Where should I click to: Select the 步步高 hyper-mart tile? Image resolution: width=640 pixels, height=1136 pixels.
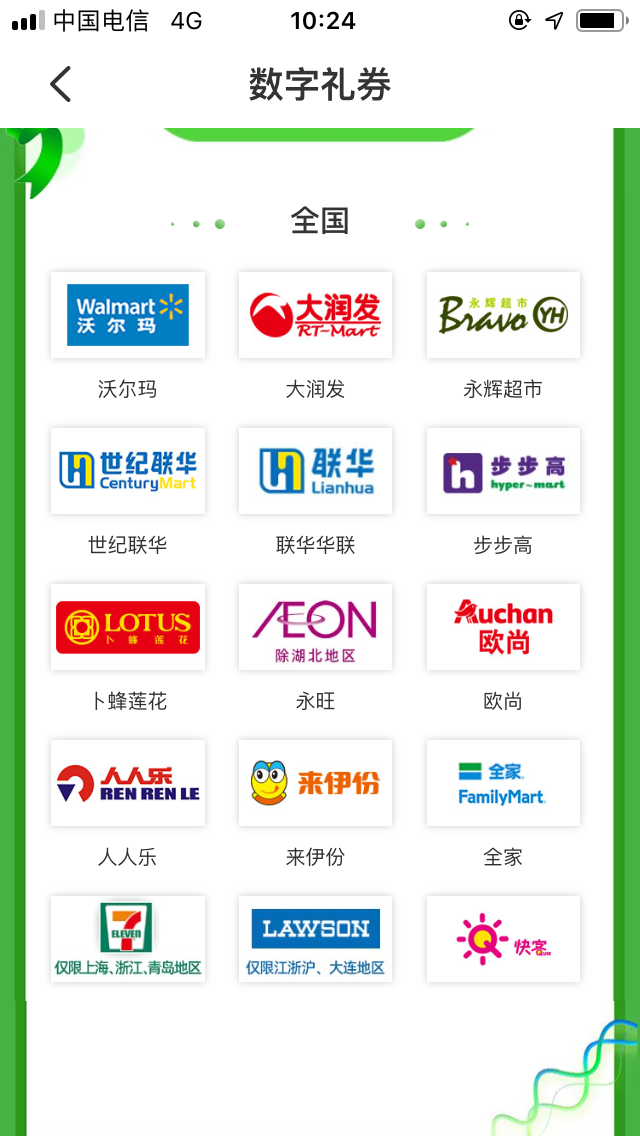pyautogui.click(x=503, y=471)
